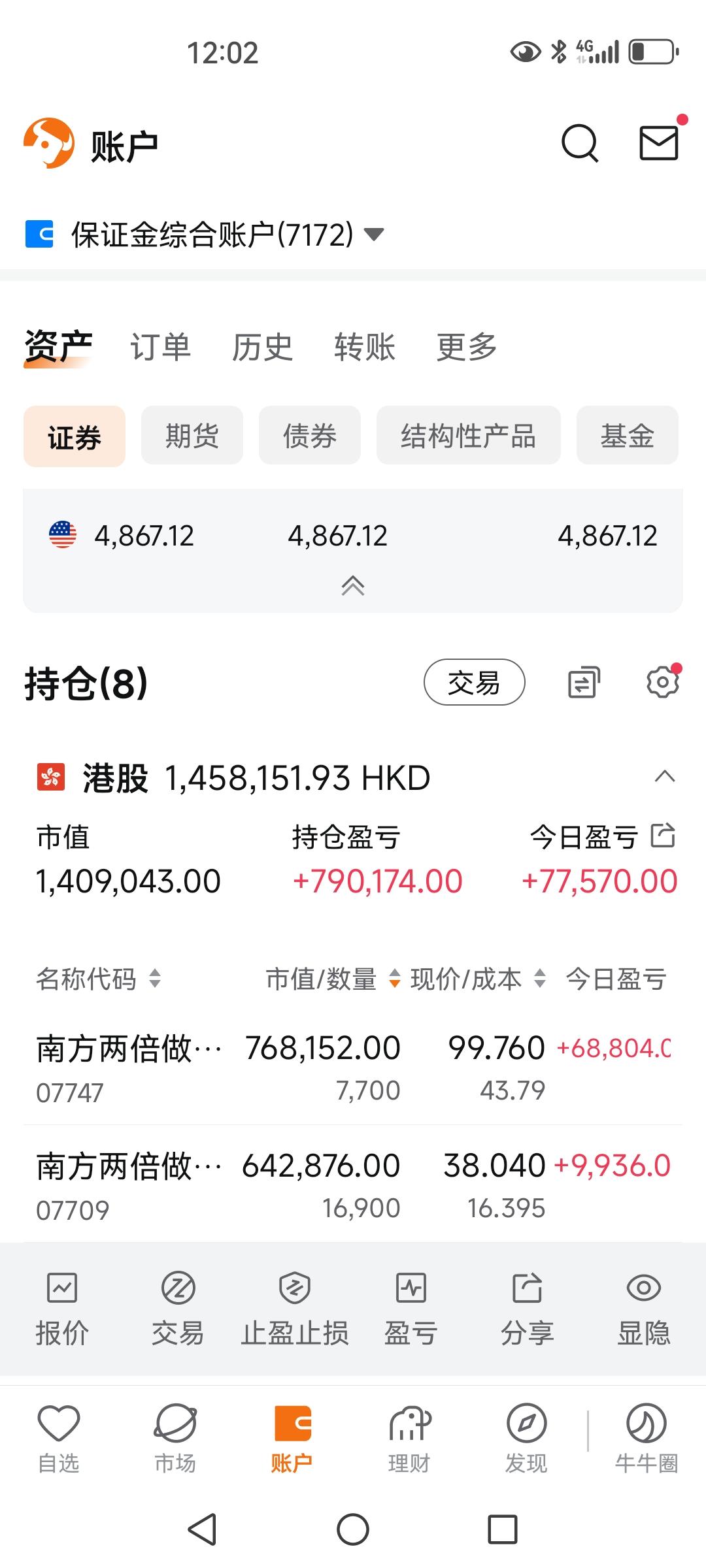Image resolution: width=706 pixels, height=1568 pixels.
Task: Select the 债券 chip
Action: pos(310,436)
